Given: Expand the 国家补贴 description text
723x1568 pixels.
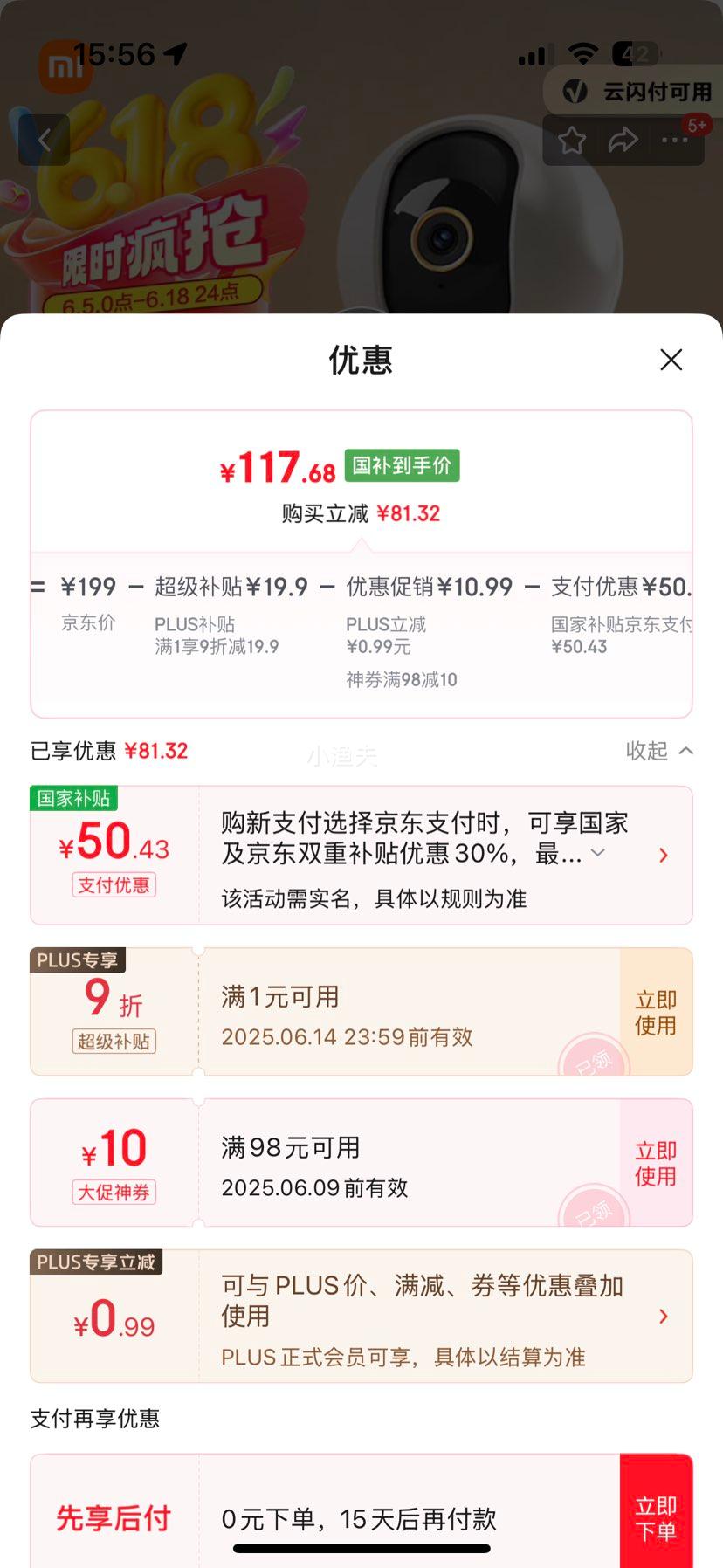Looking at the screenshot, I should 598,853.
